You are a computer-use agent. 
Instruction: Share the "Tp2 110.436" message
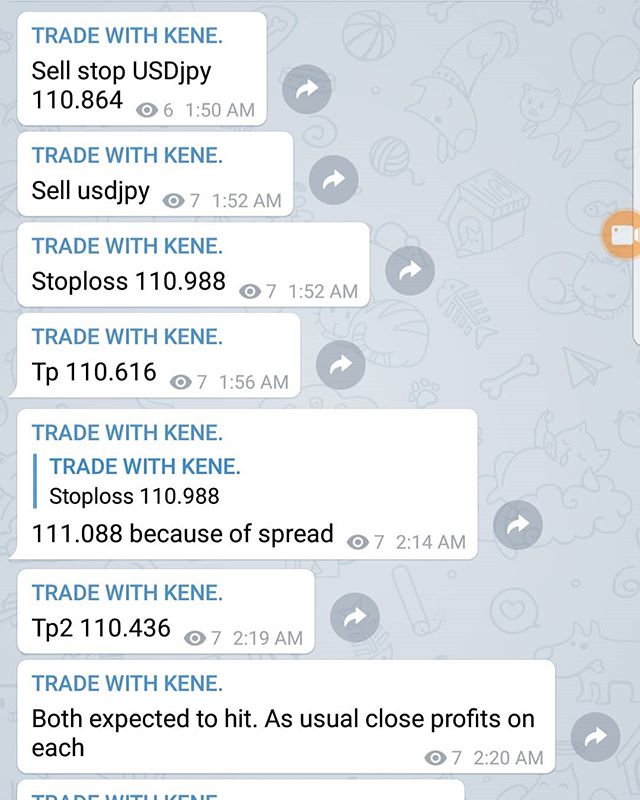(x=355, y=618)
